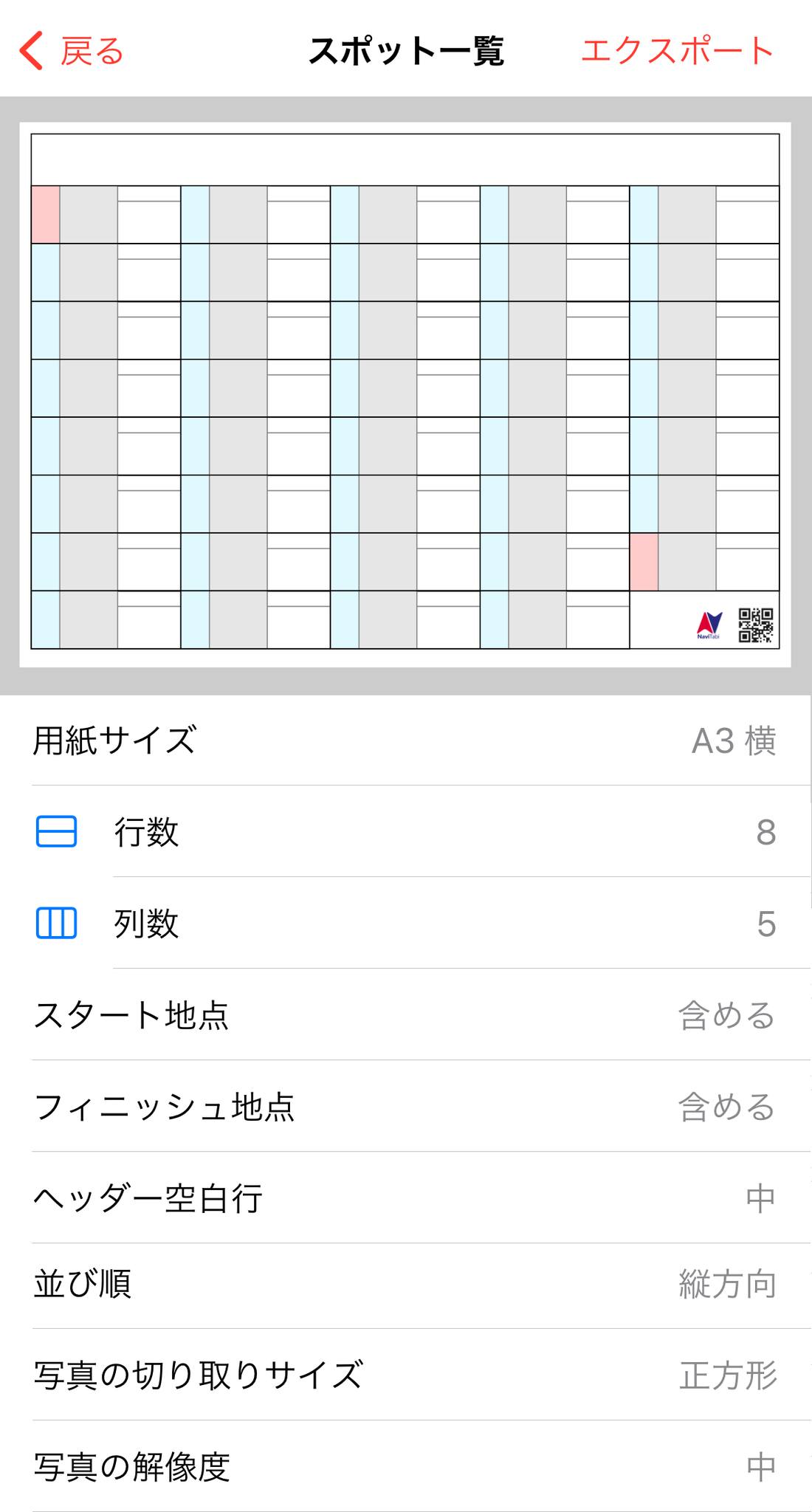812x1512 pixels.
Task: Select the 並び順 row
Action: point(406,1285)
